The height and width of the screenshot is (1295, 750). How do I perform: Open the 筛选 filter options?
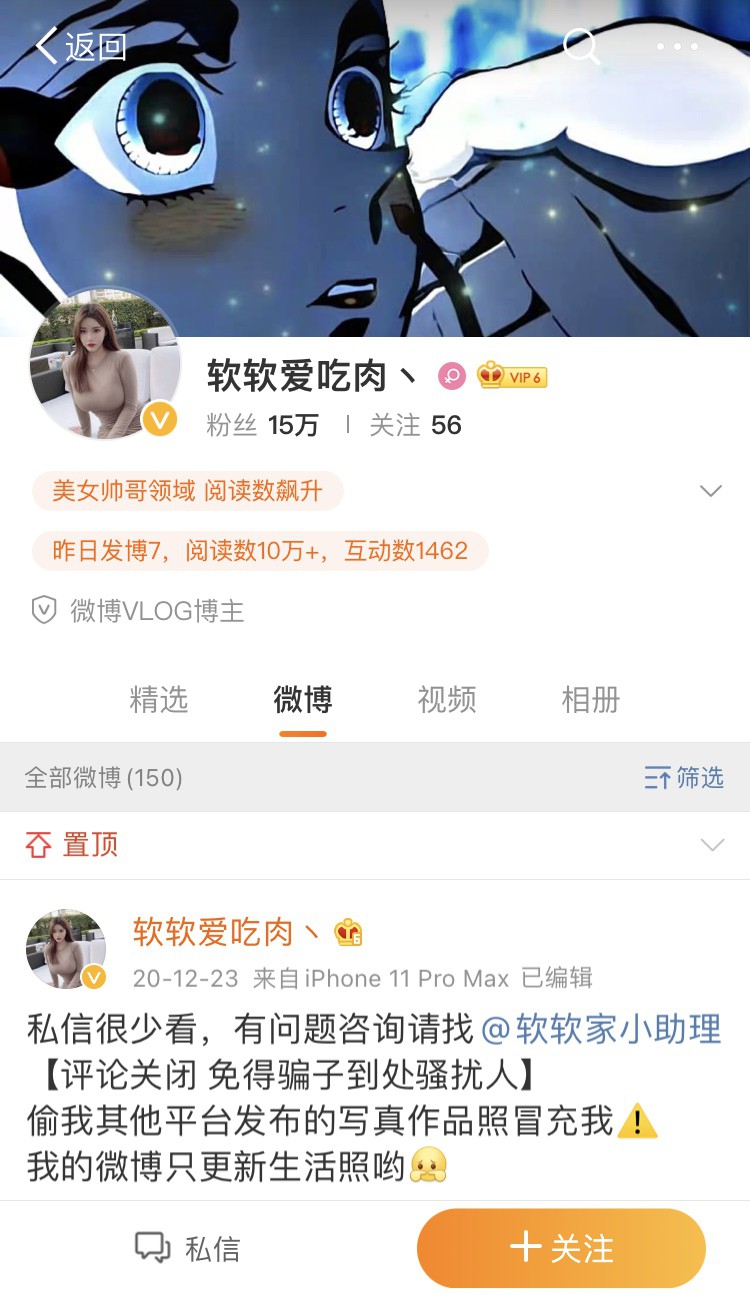click(x=684, y=778)
